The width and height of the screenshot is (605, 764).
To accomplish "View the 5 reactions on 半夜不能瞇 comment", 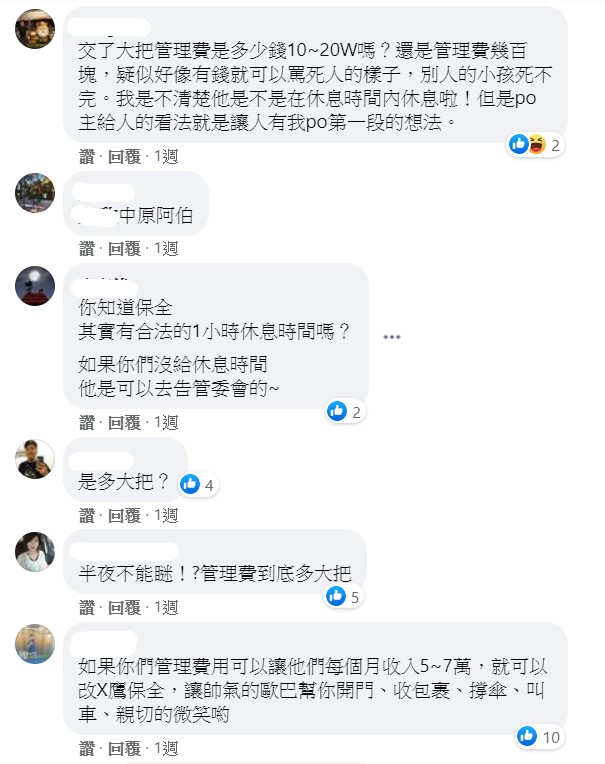I will pyautogui.click(x=343, y=598).
